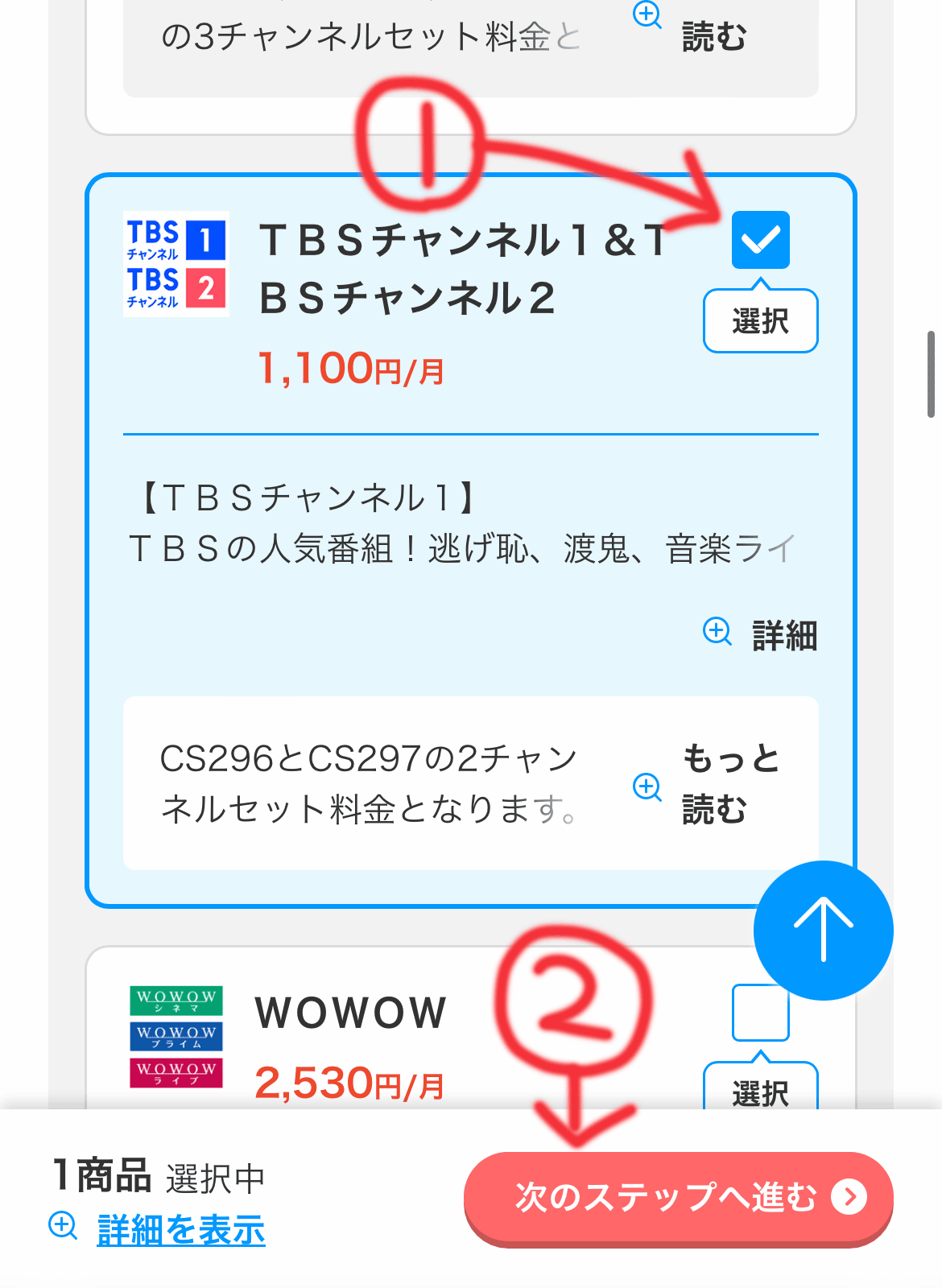Click the WOWOWシネマ channel logo
The height and width of the screenshot is (1288, 942).
pos(176,1001)
